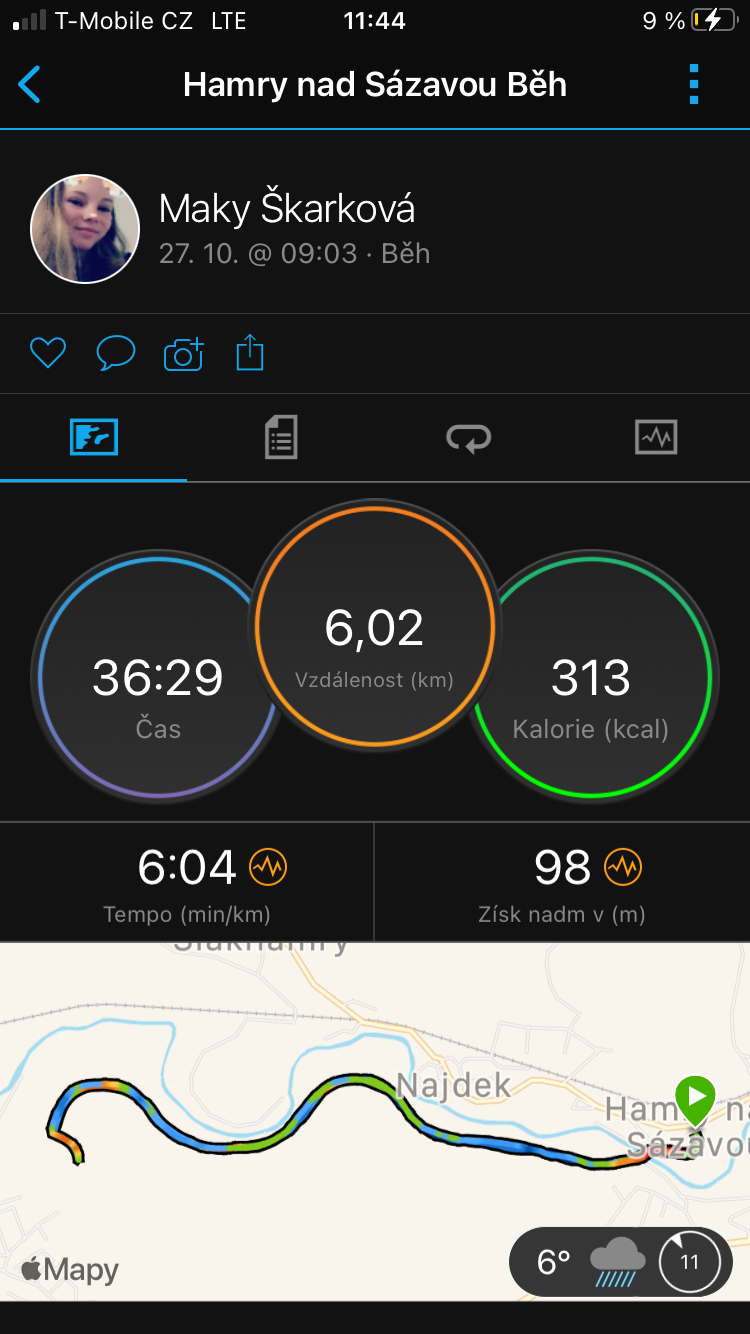Open the elevation gain 98 chart icon

[x=623, y=867]
